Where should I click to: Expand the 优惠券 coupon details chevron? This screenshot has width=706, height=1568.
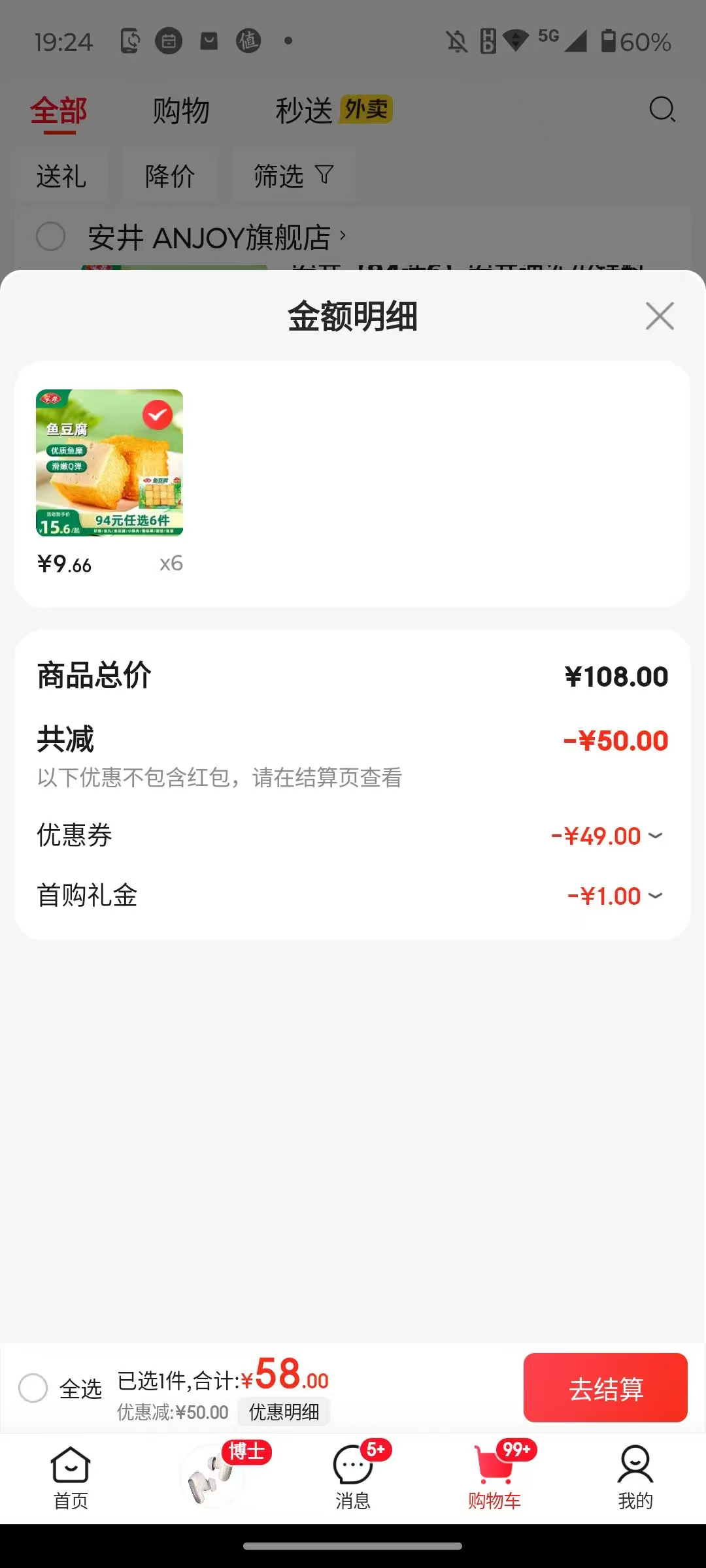655,836
